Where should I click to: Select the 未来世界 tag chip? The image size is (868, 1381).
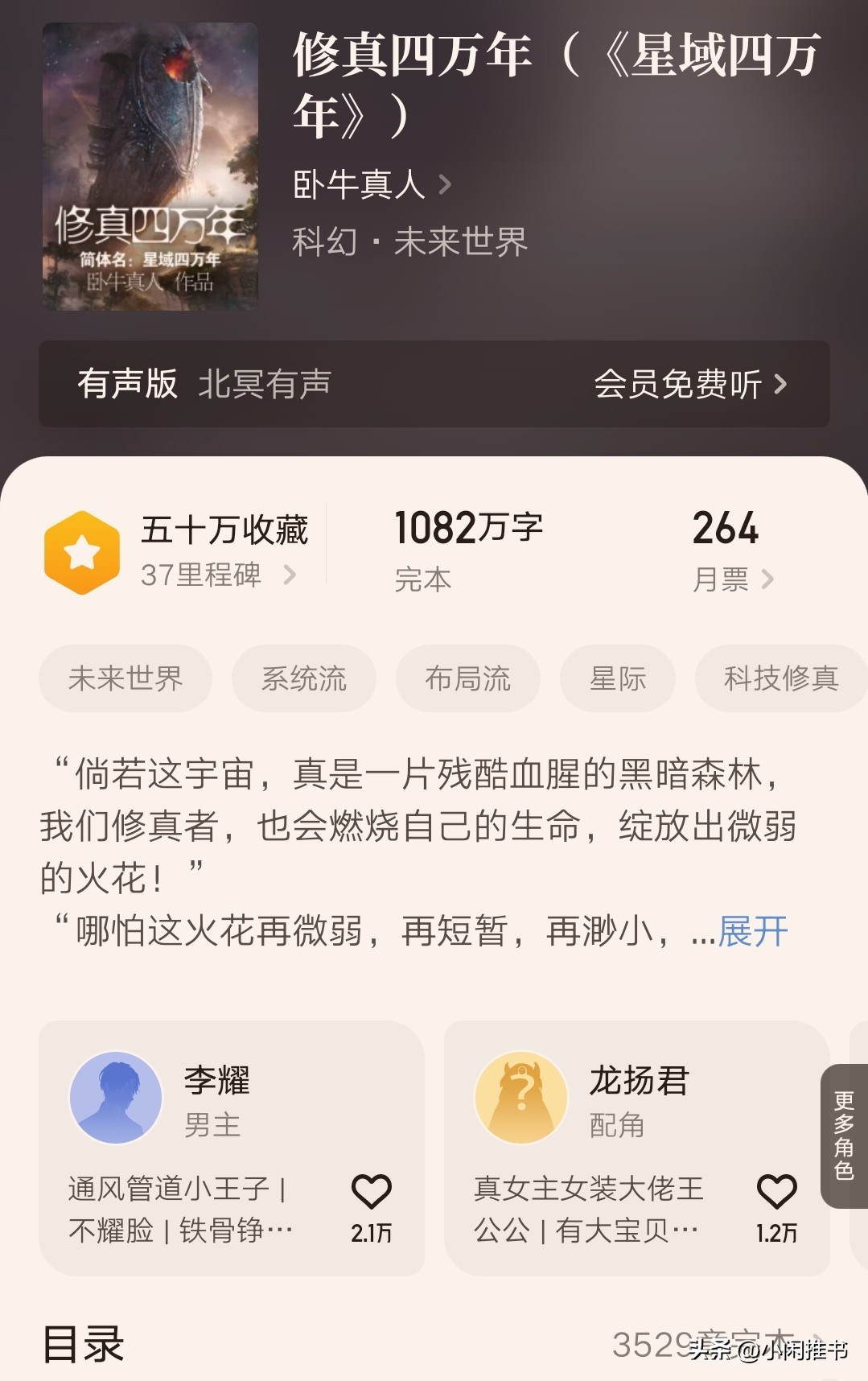tap(125, 678)
